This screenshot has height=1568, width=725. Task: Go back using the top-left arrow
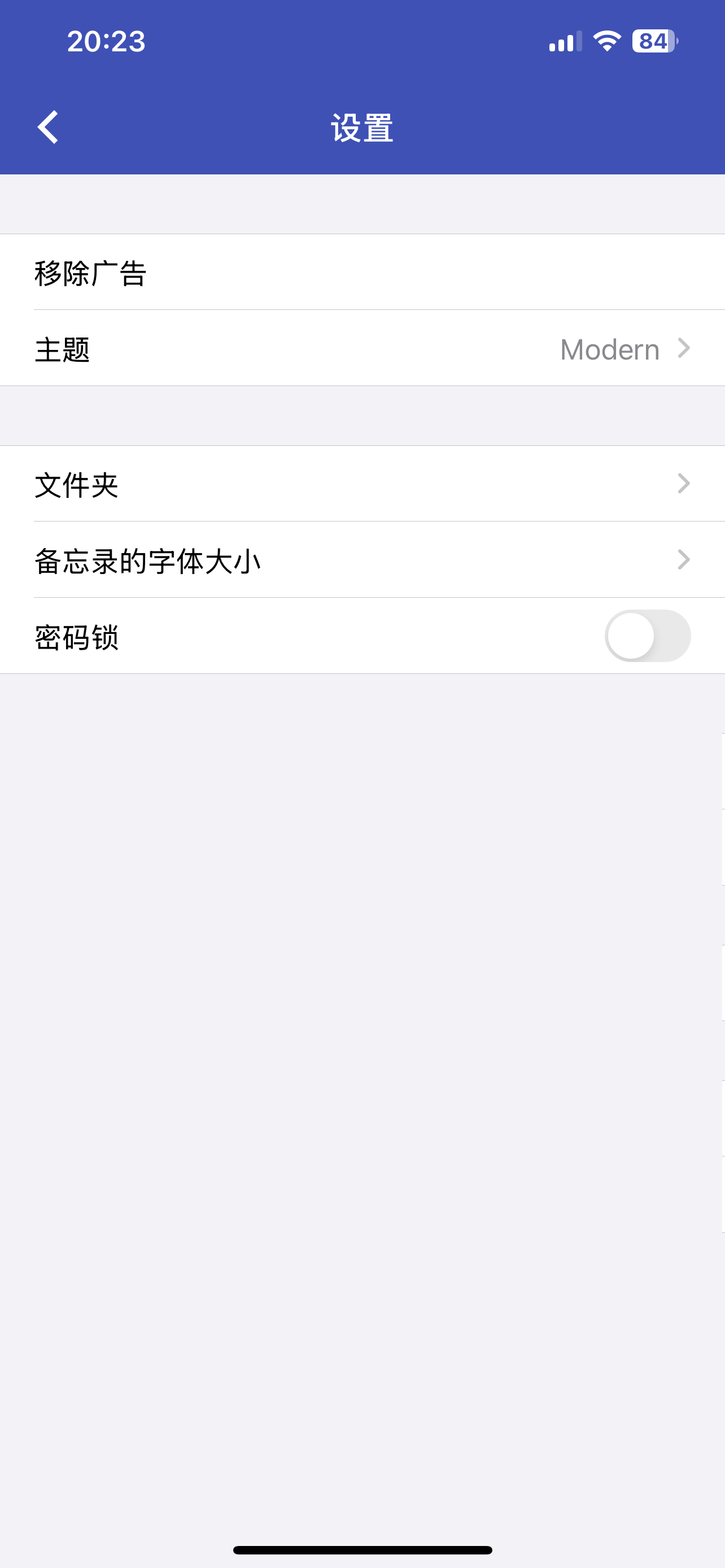click(x=48, y=127)
